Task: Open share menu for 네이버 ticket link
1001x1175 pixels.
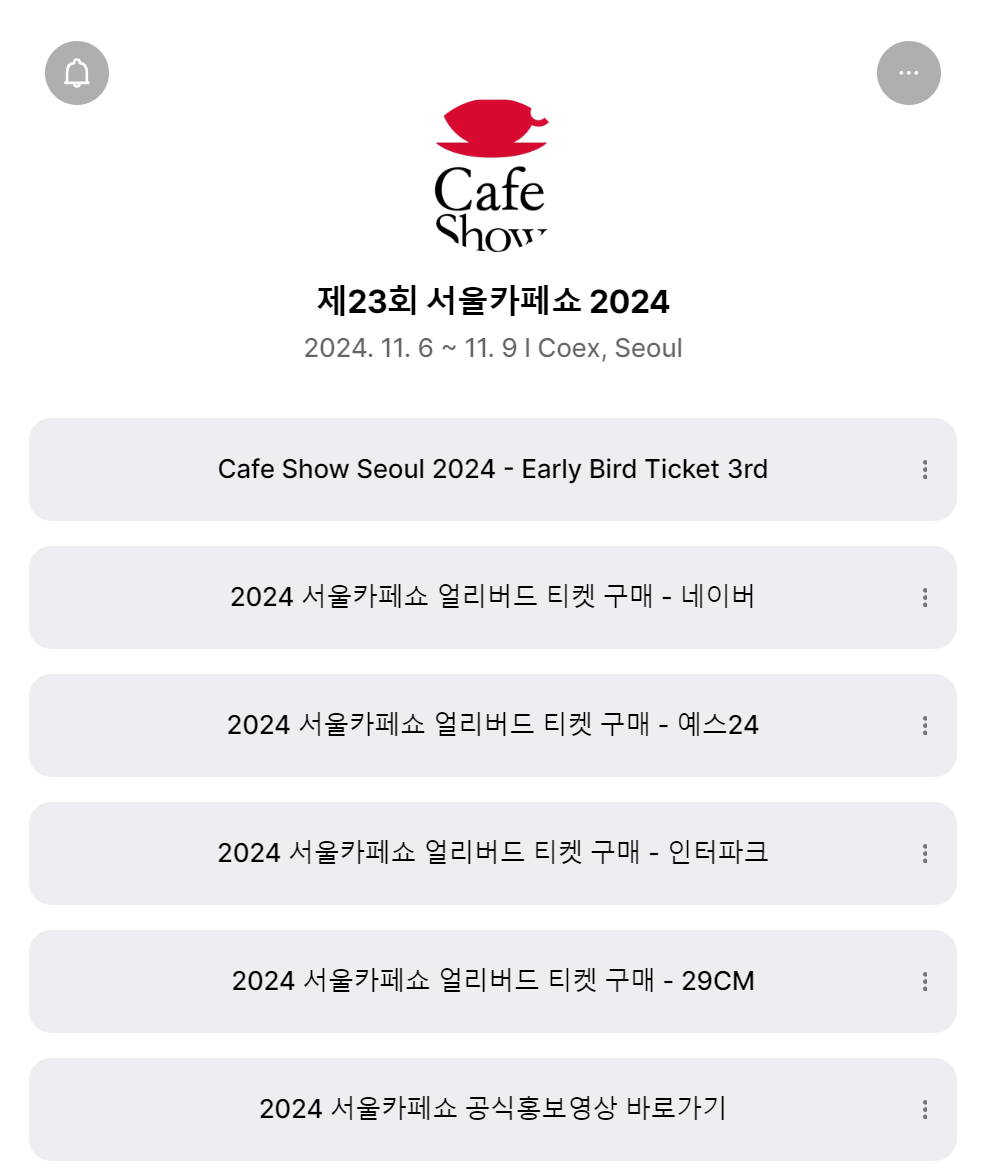Action: point(924,597)
